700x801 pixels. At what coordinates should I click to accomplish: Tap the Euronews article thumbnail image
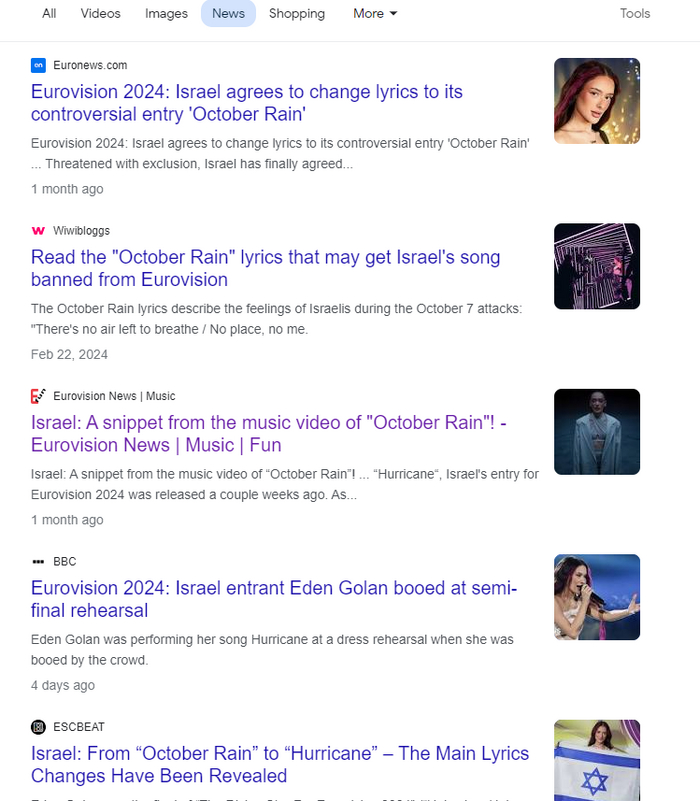point(597,101)
